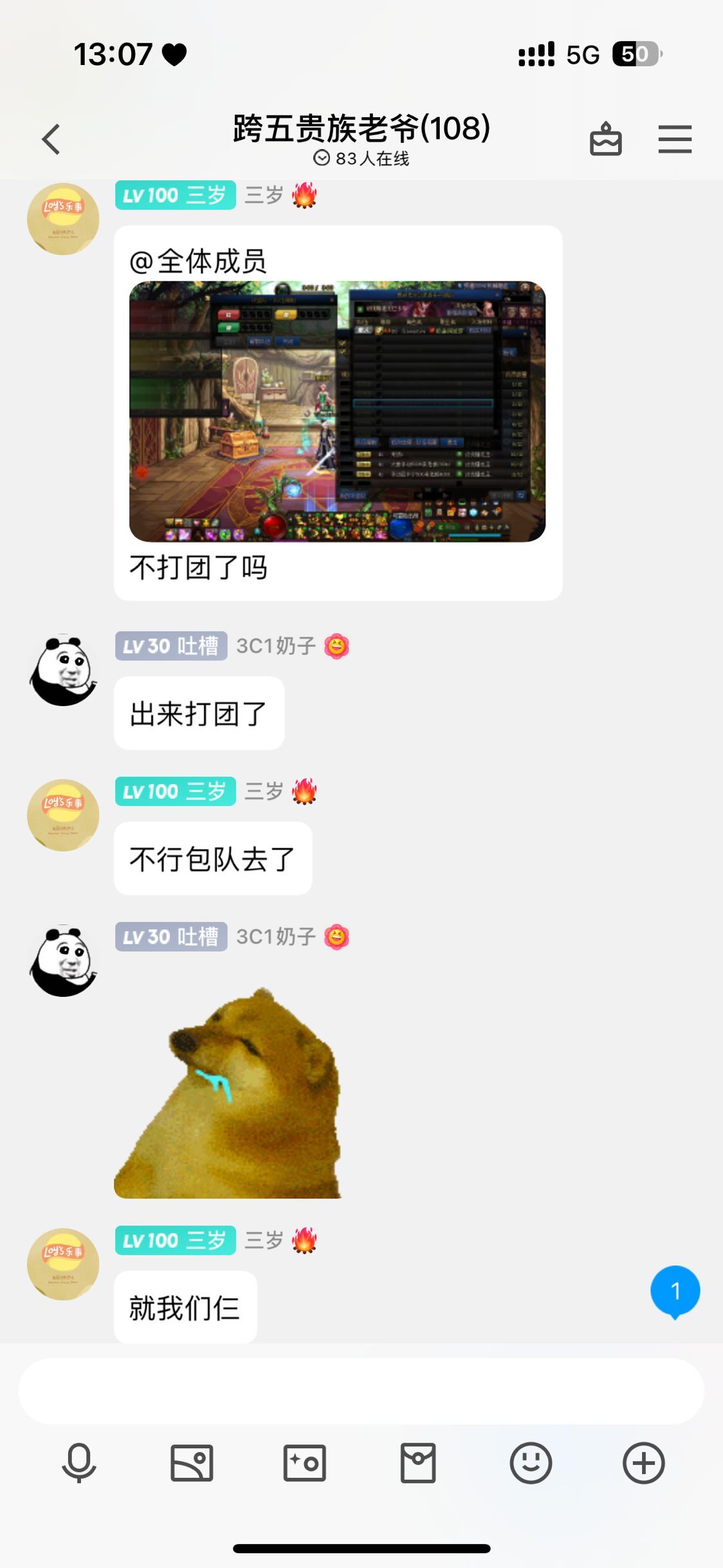The image size is (723, 1568).
Task: View the cheems dog sticker from 3C1奶子
Action: (x=228, y=1092)
